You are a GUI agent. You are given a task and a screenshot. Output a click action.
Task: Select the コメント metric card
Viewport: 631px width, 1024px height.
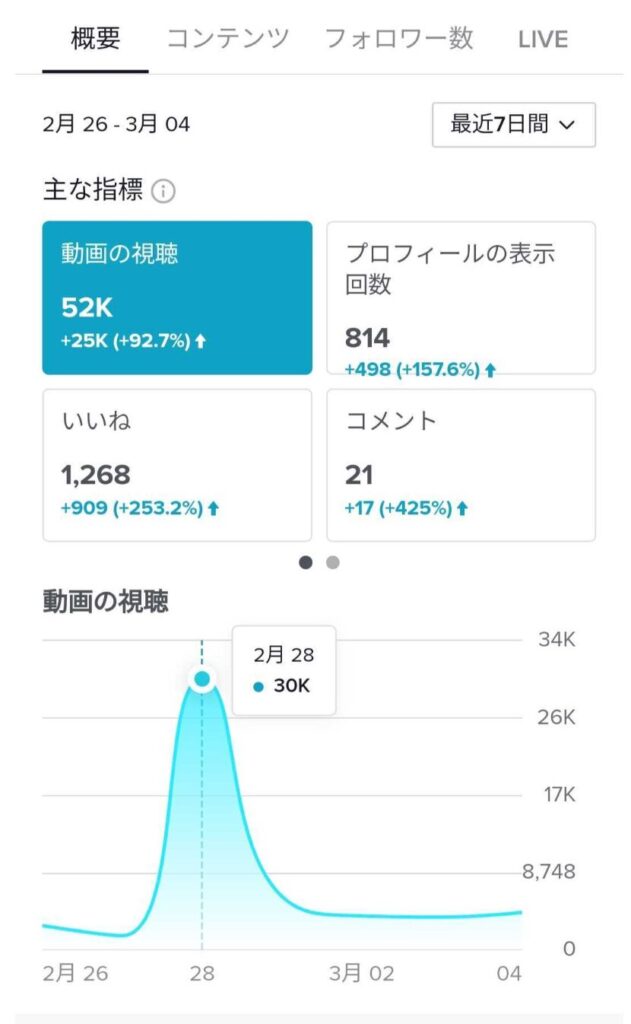coord(461,465)
